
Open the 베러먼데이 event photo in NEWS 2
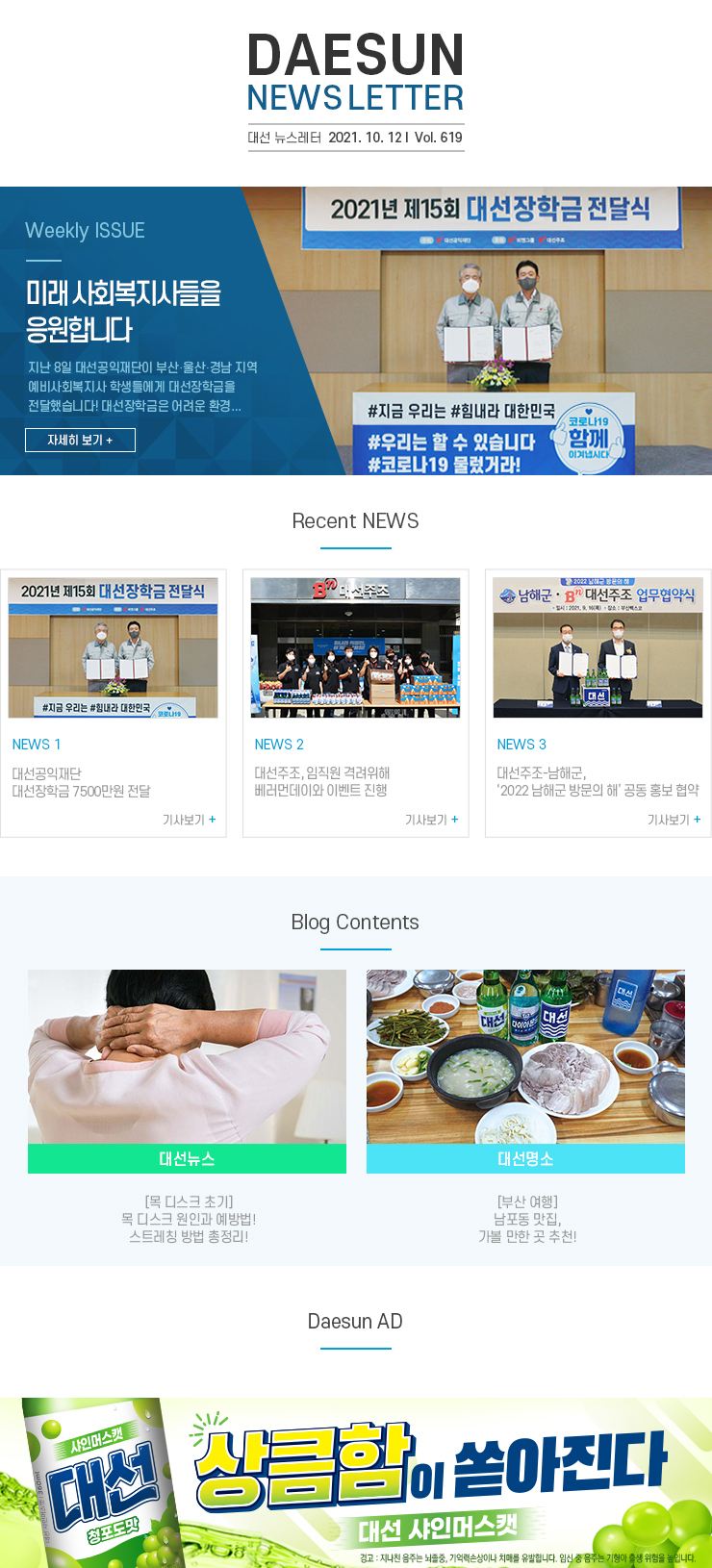click(356, 647)
